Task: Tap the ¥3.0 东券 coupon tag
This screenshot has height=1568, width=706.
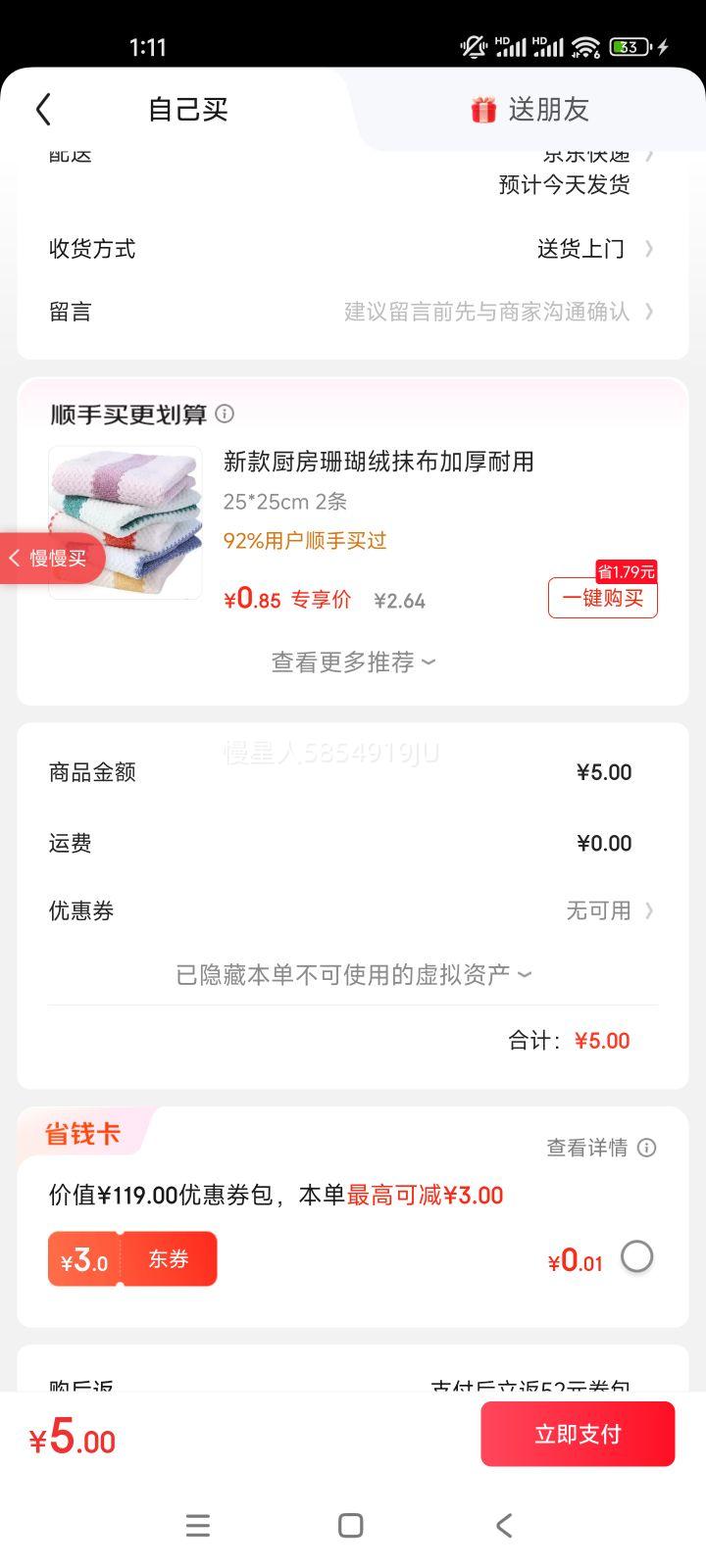Action: 131,1258
